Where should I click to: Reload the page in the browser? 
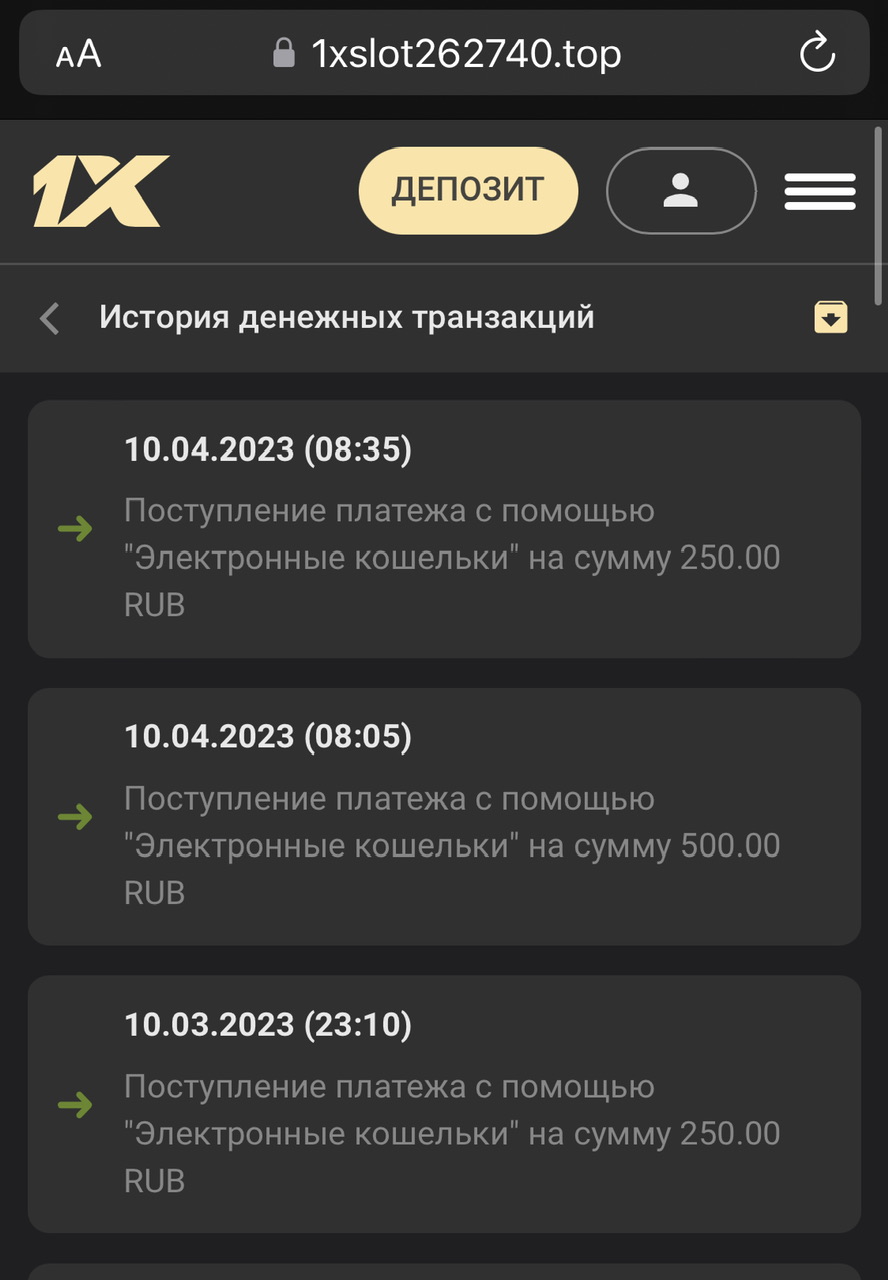point(817,53)
